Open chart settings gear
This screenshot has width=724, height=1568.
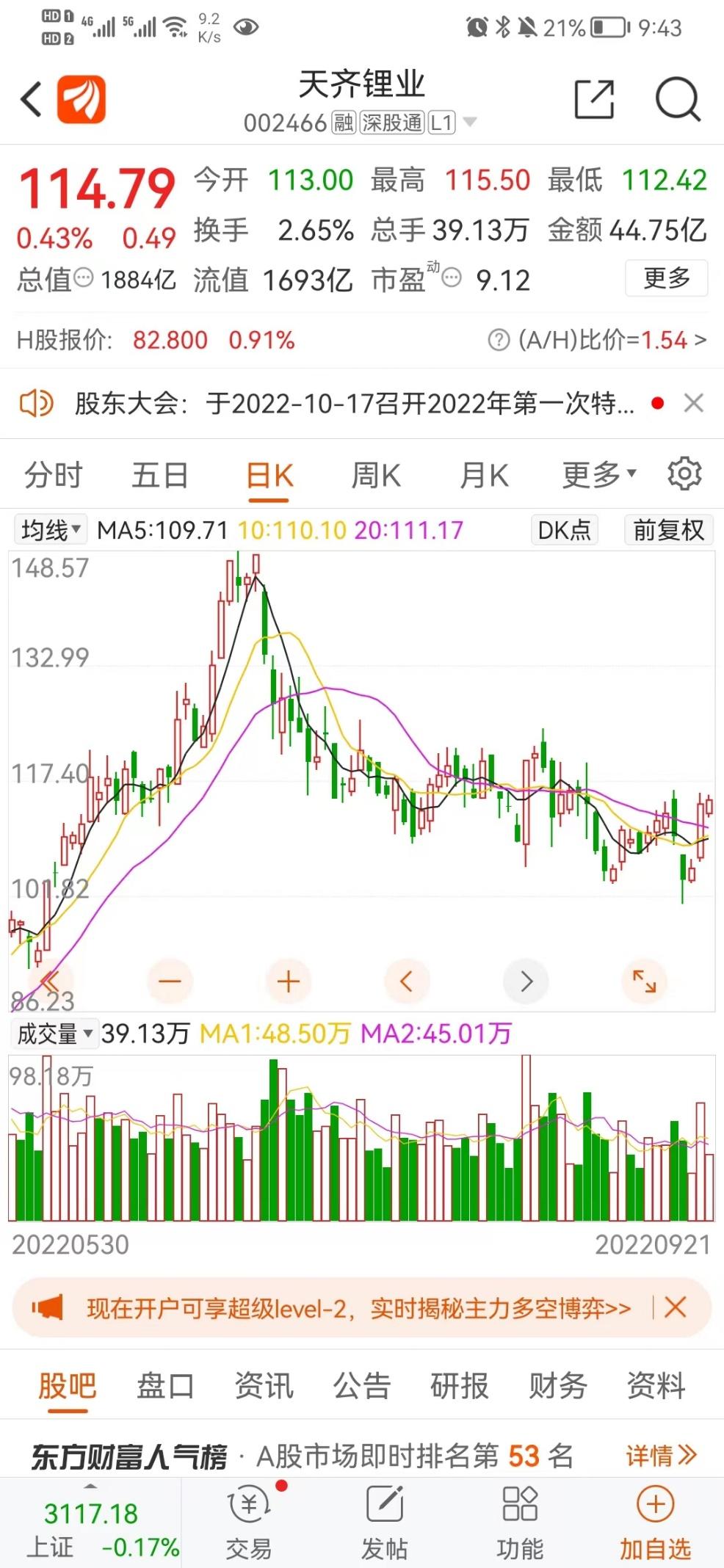[684, 473]
